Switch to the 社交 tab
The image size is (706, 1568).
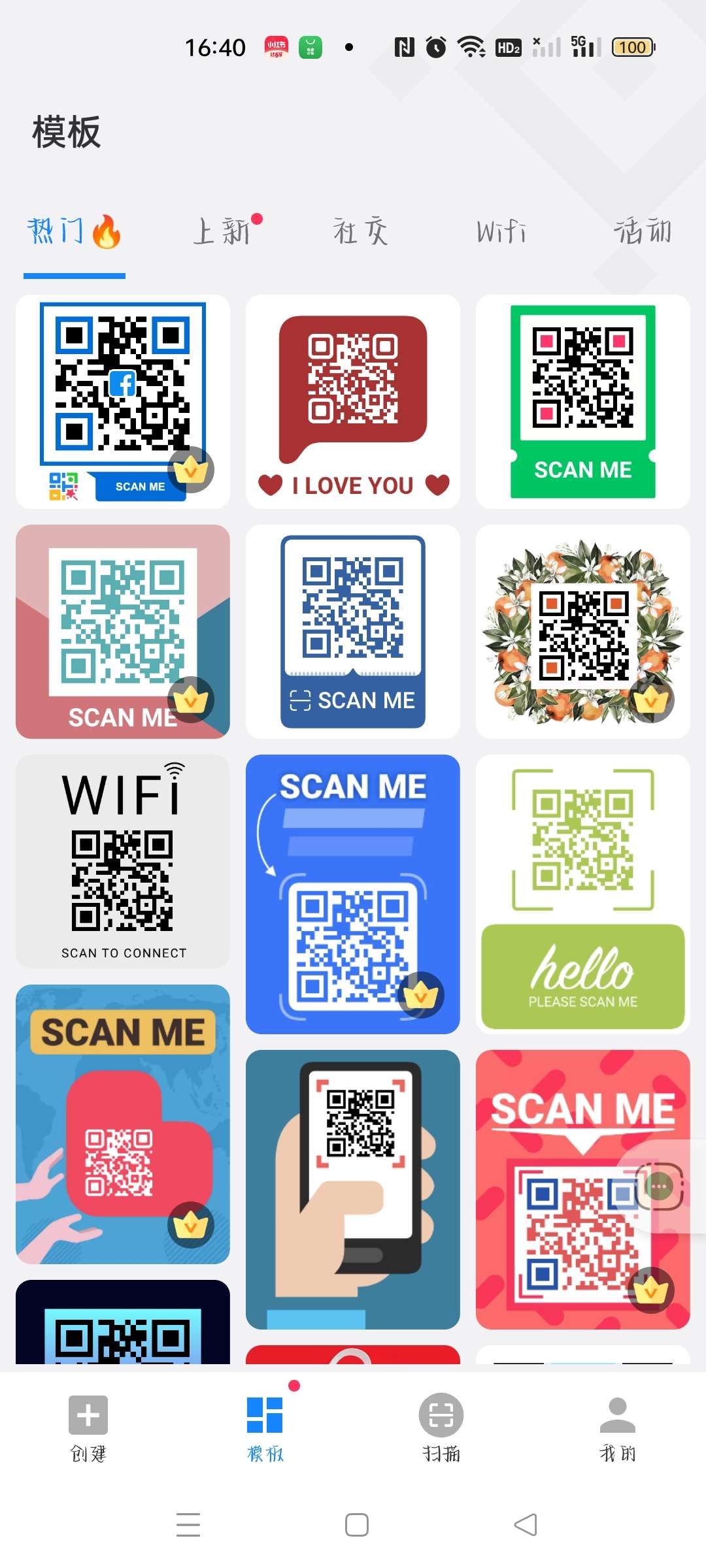361,232
